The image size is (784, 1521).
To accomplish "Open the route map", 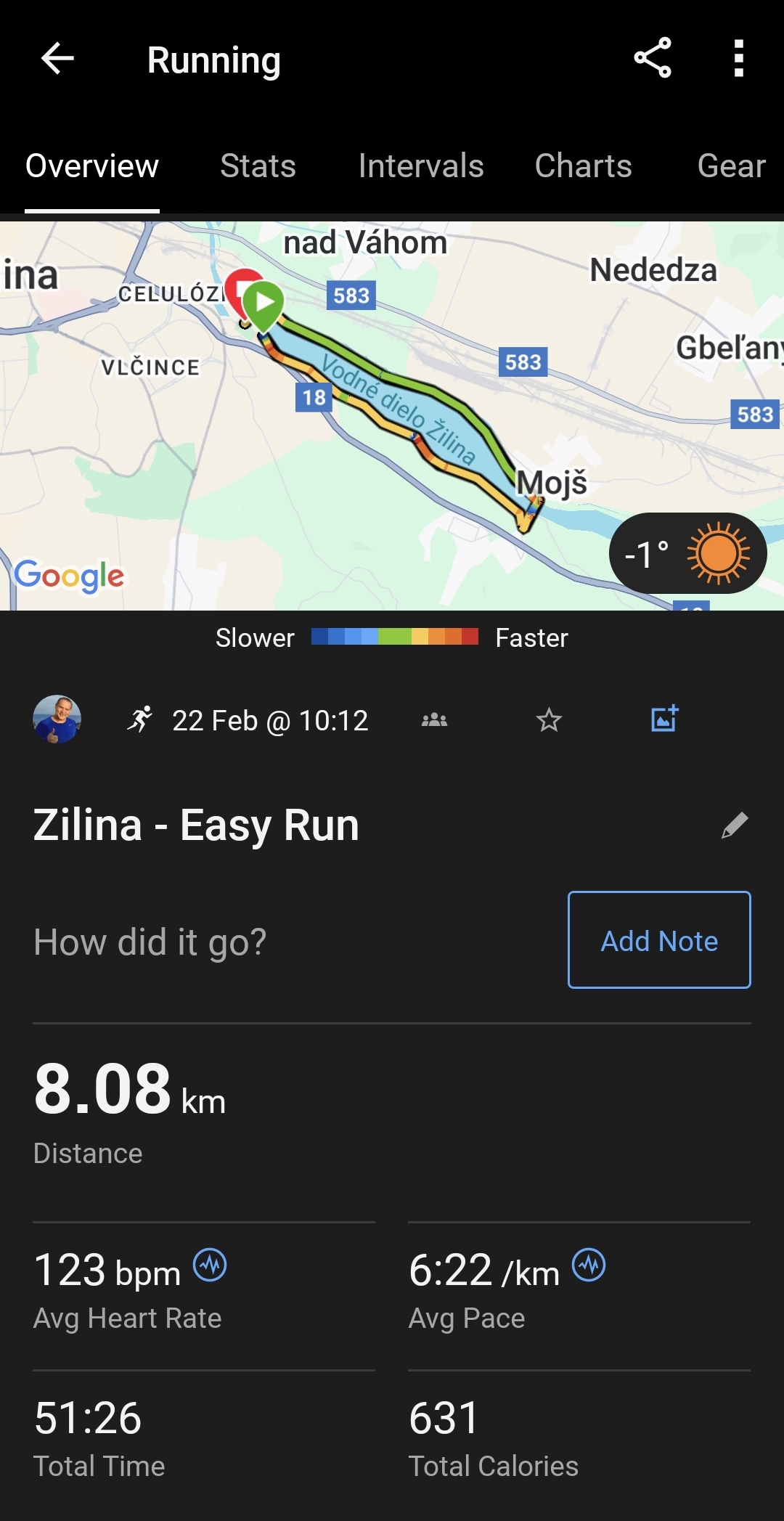I will 392,416.
